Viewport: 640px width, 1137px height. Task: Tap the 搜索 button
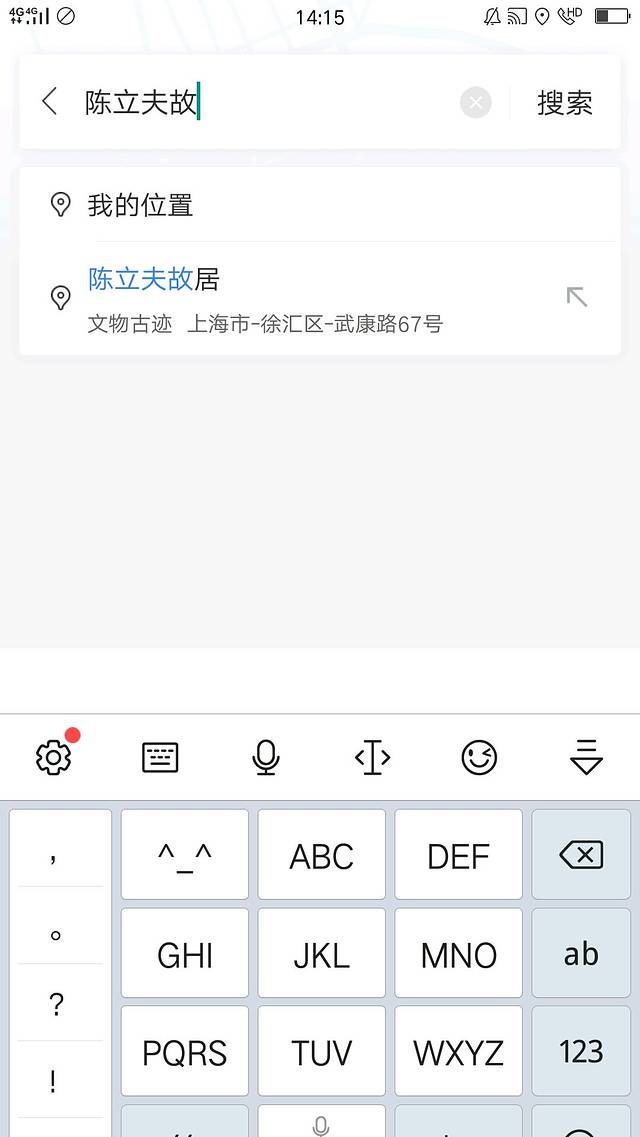(x=565, y=103)
